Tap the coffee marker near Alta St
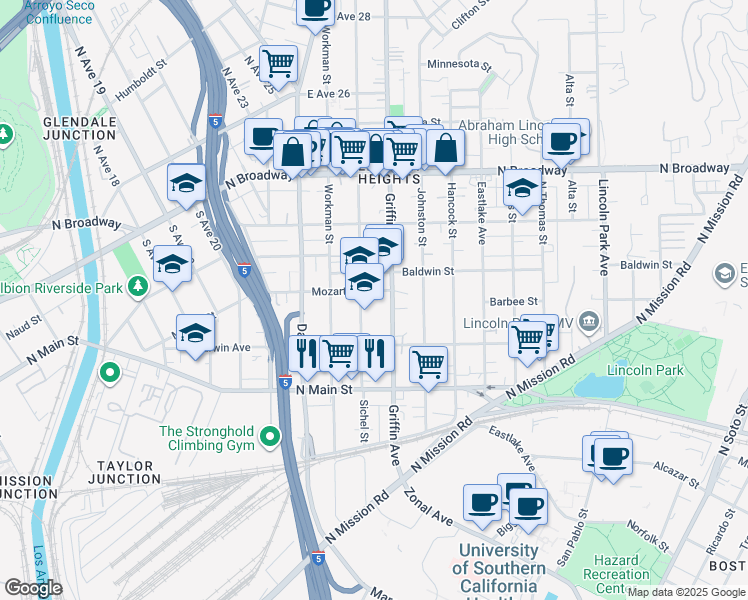Screen dimensions: 748x600 (562, 140)
